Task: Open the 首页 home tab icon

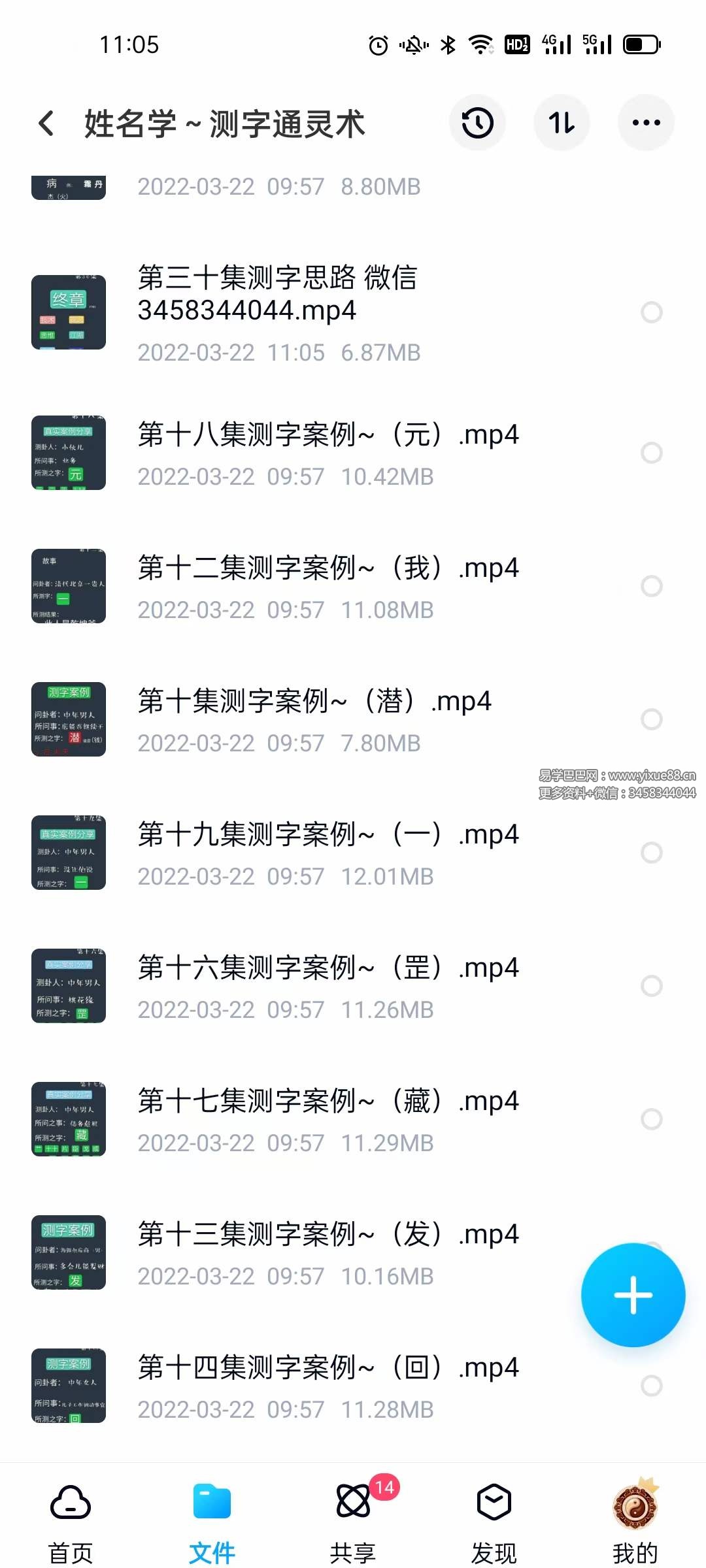Action: click(70, 1503)
